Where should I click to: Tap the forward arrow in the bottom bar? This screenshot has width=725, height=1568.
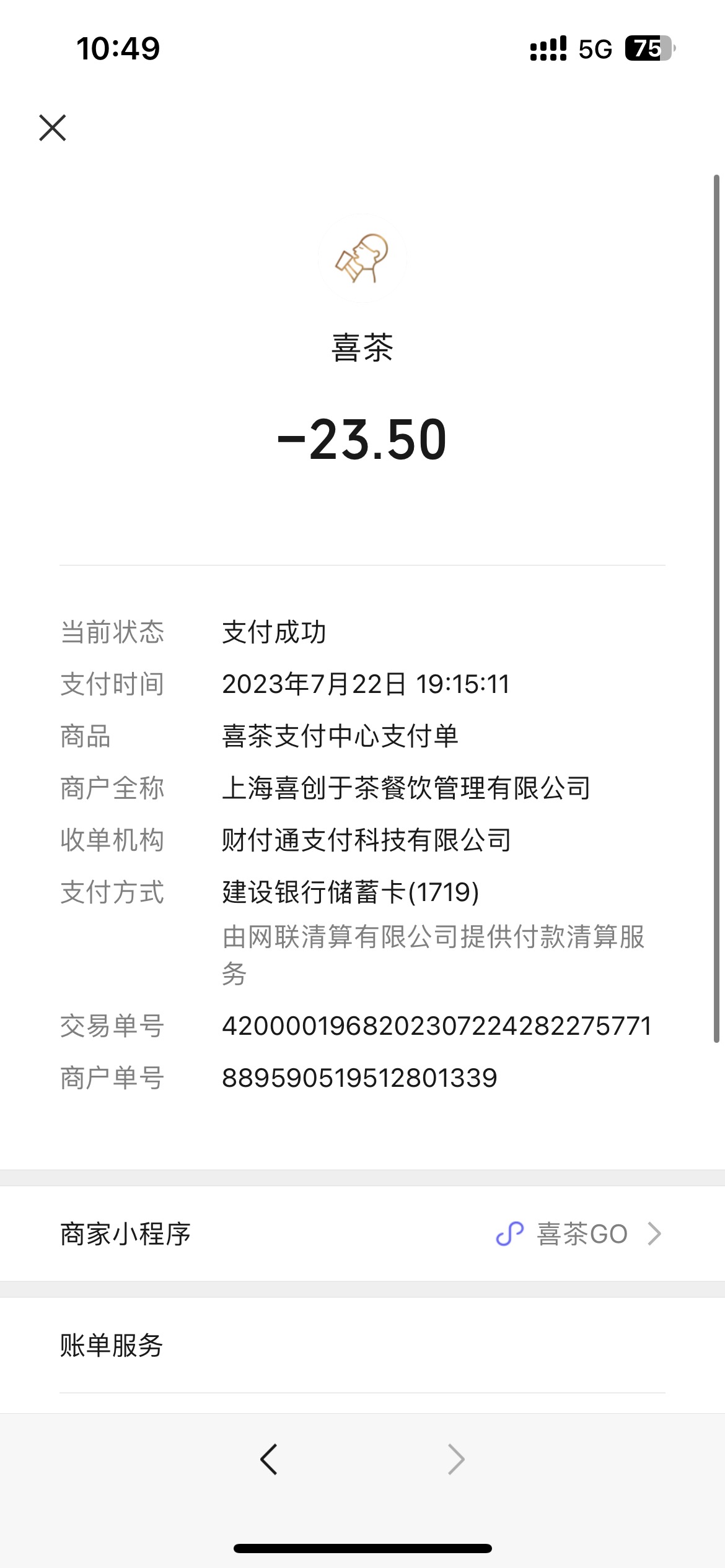[456, 1460]
